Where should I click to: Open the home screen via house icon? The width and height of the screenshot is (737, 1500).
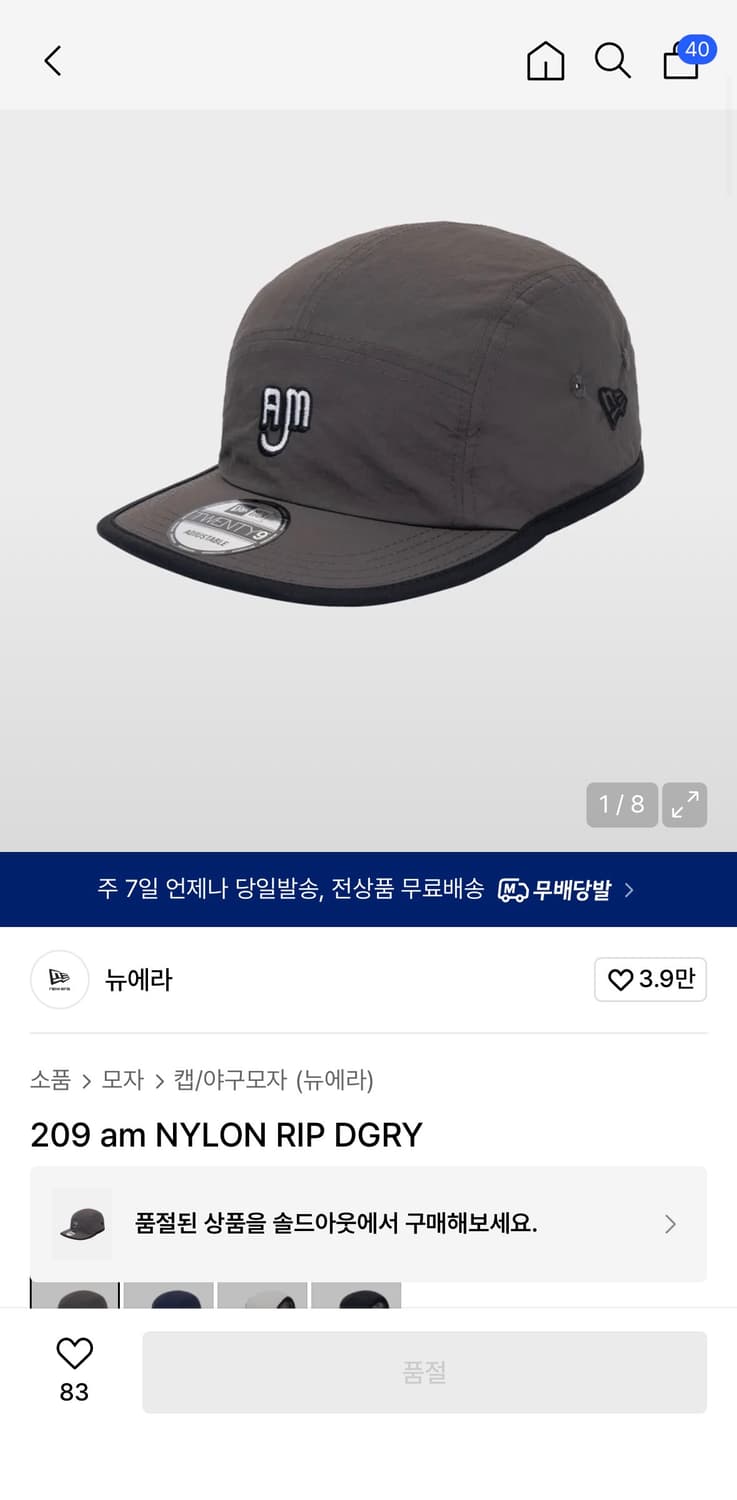pyautogui.click(x=545, y=60)
